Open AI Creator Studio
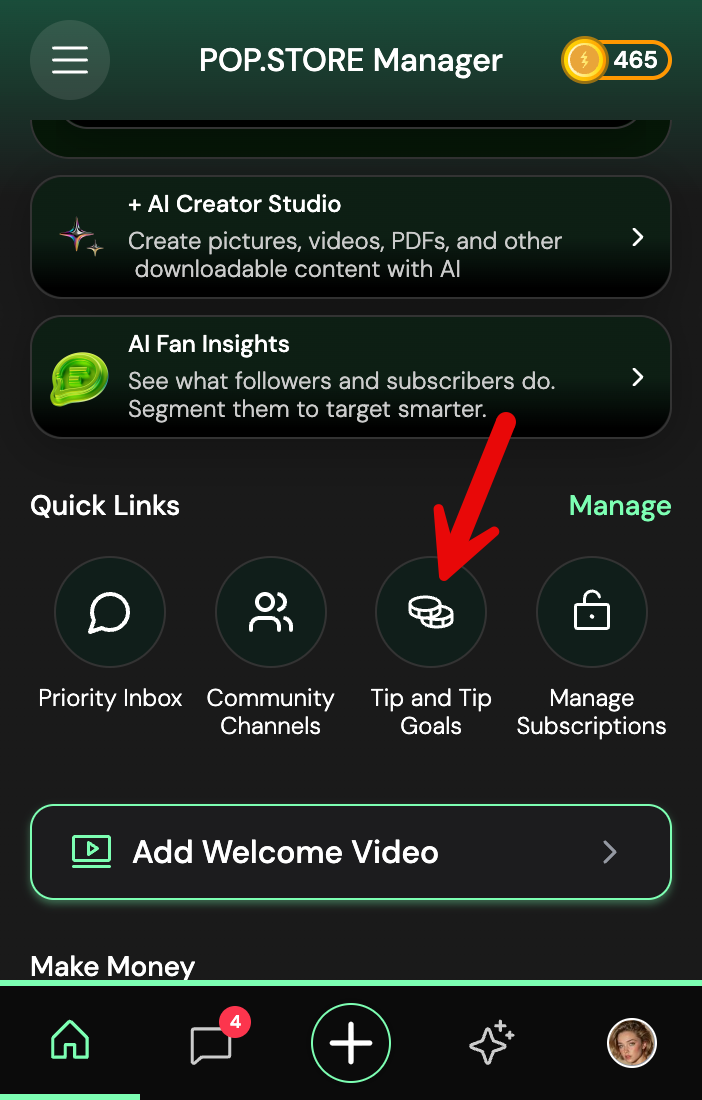The image size is (702, 1100). [351, 237]
